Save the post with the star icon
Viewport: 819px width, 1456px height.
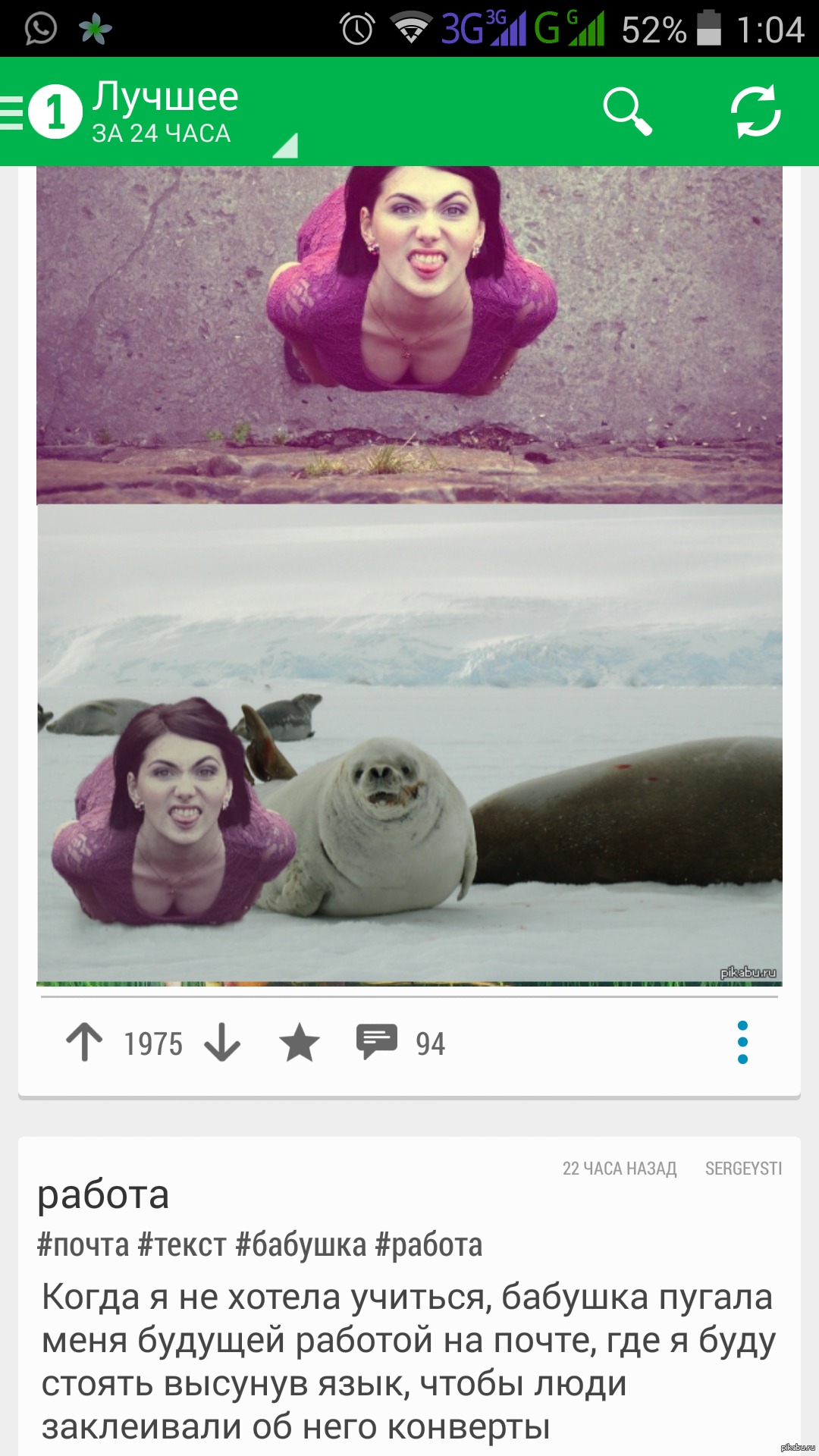pos(300,1043)
